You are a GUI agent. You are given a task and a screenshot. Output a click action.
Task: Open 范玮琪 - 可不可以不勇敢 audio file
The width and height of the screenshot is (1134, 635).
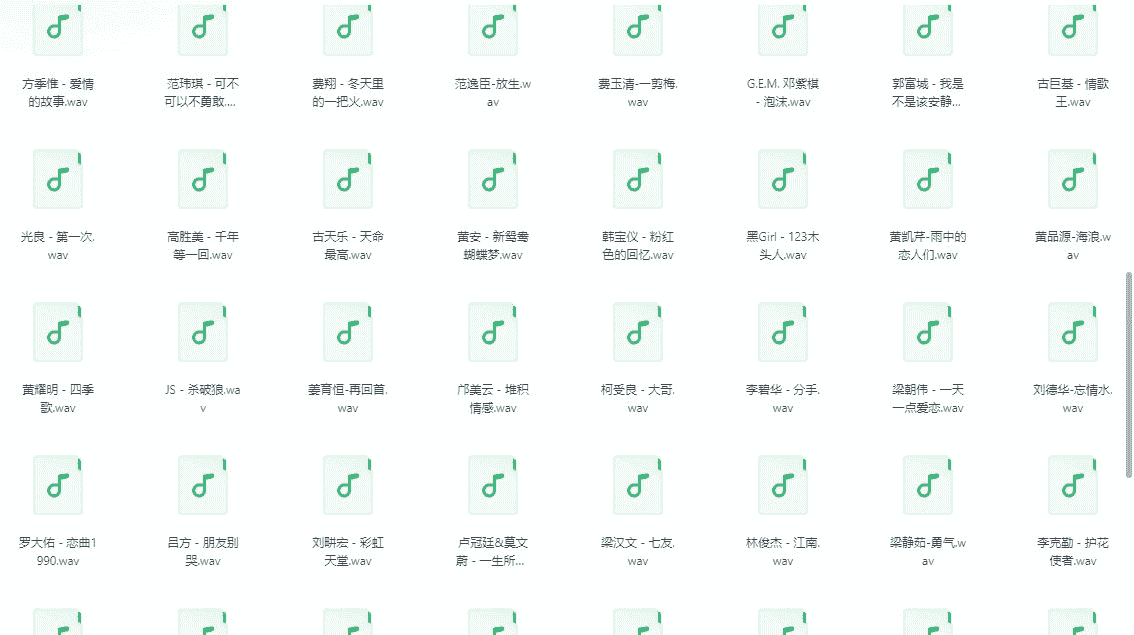click(x=203, y=30)
